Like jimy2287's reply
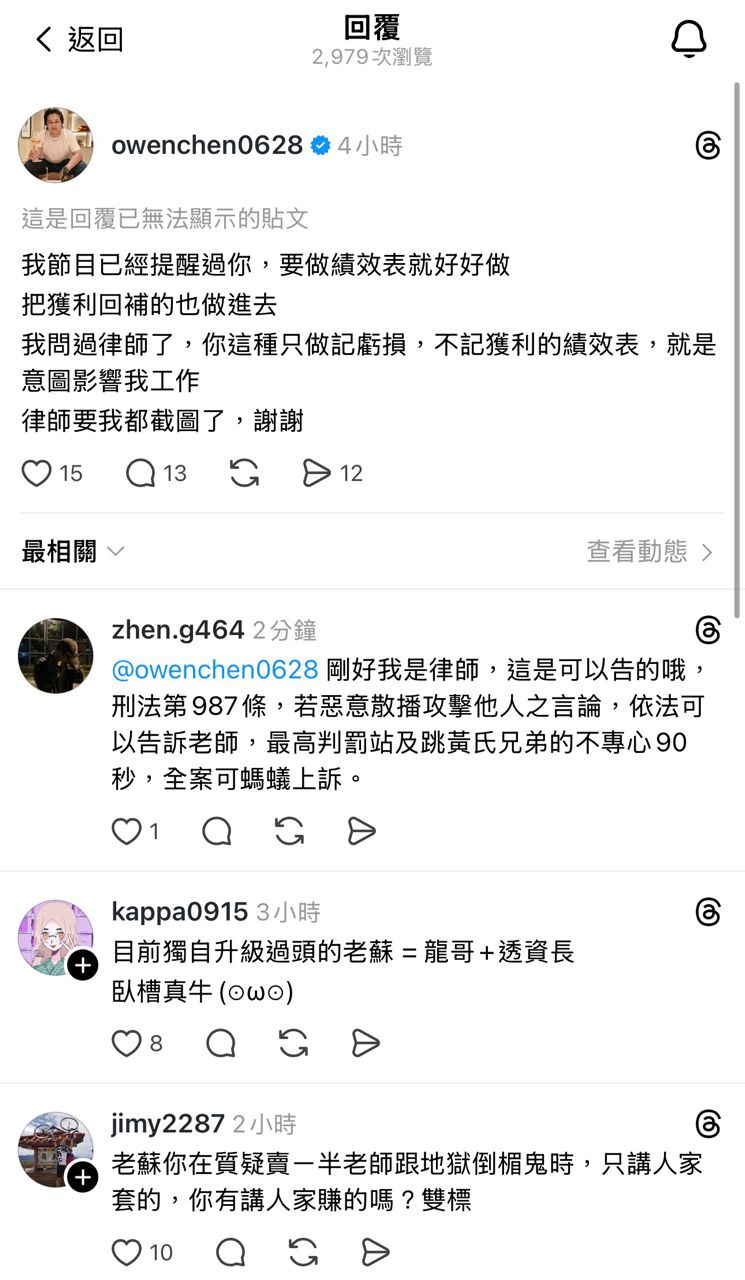Viewport: 745px width, 1280px height. (126, 1252)
